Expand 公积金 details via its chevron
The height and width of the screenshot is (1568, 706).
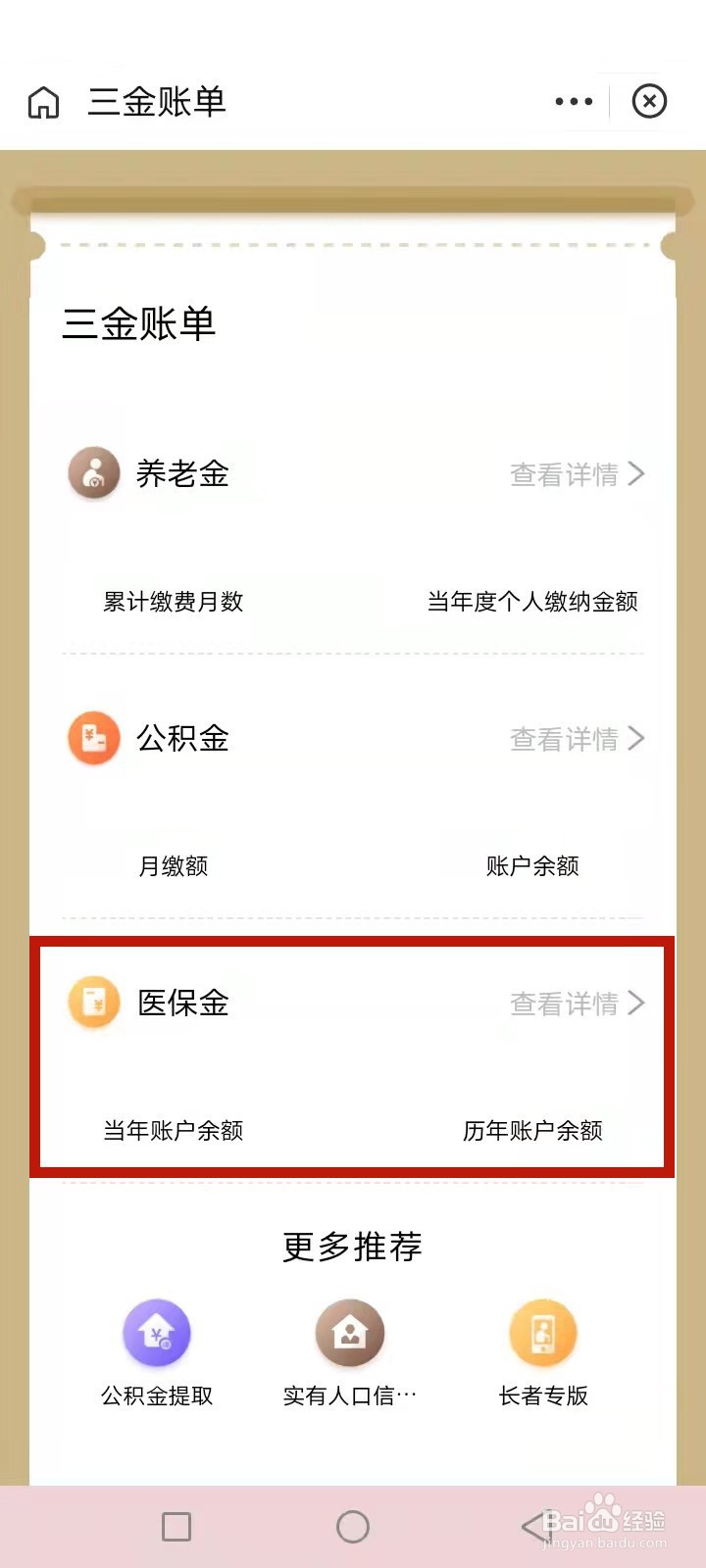[x=637, y=738]
